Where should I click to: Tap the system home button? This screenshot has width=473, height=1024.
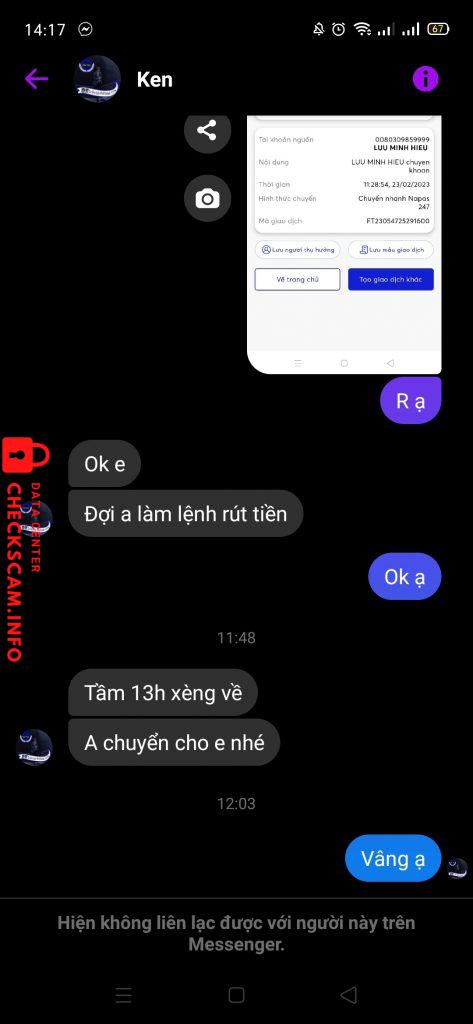tap(236, 995)
